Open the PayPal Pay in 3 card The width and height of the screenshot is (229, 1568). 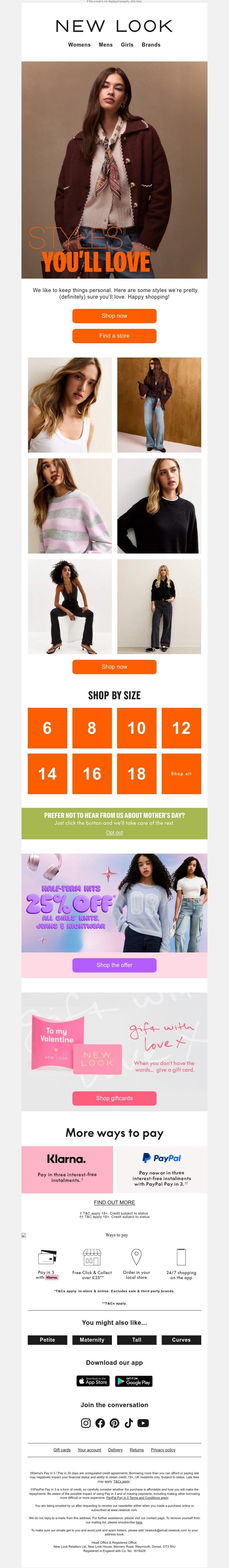point(161,1169)
